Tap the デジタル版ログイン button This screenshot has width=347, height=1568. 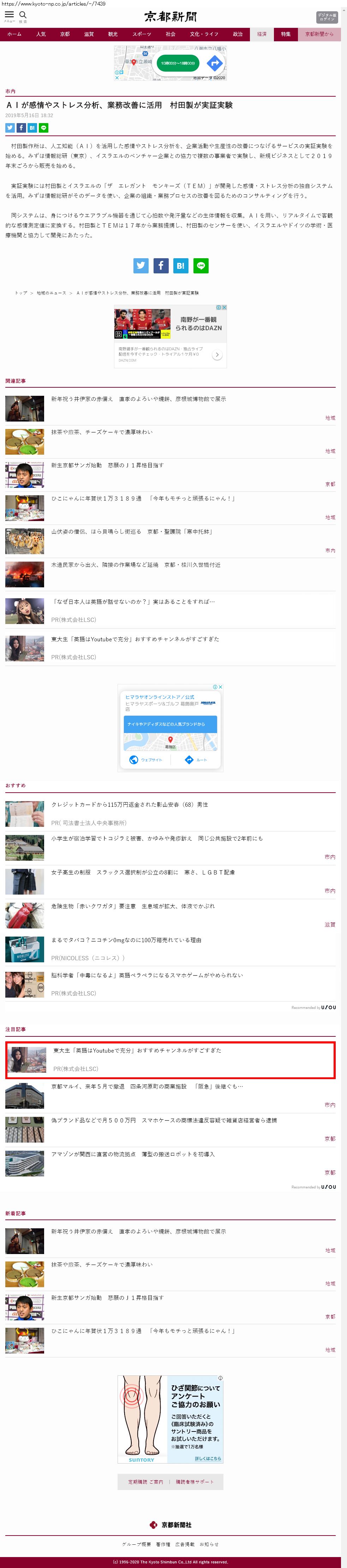tap(326, 17)
